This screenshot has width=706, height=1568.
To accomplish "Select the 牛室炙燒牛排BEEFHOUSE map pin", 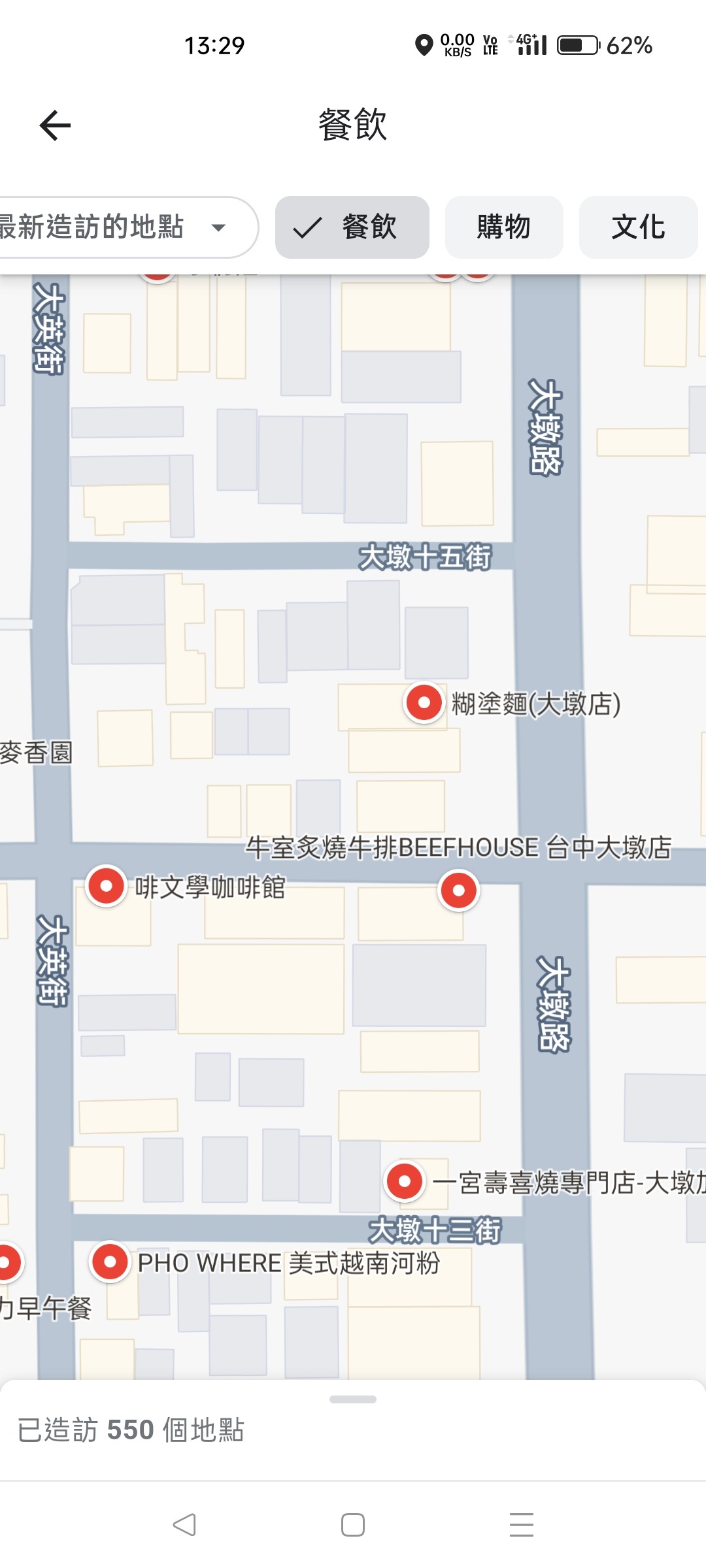I will point(459,890).
